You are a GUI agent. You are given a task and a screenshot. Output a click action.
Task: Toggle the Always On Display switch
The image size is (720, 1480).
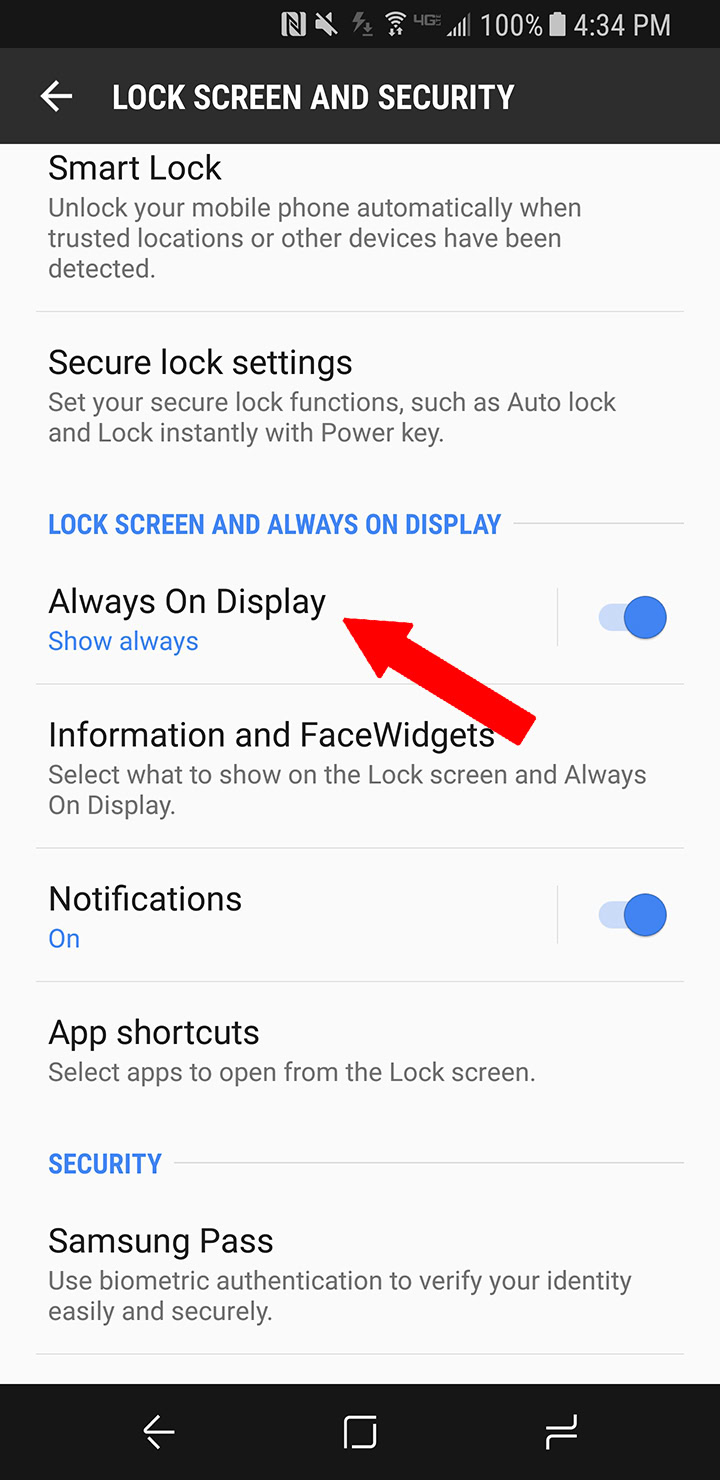click(x=632, y=618)
